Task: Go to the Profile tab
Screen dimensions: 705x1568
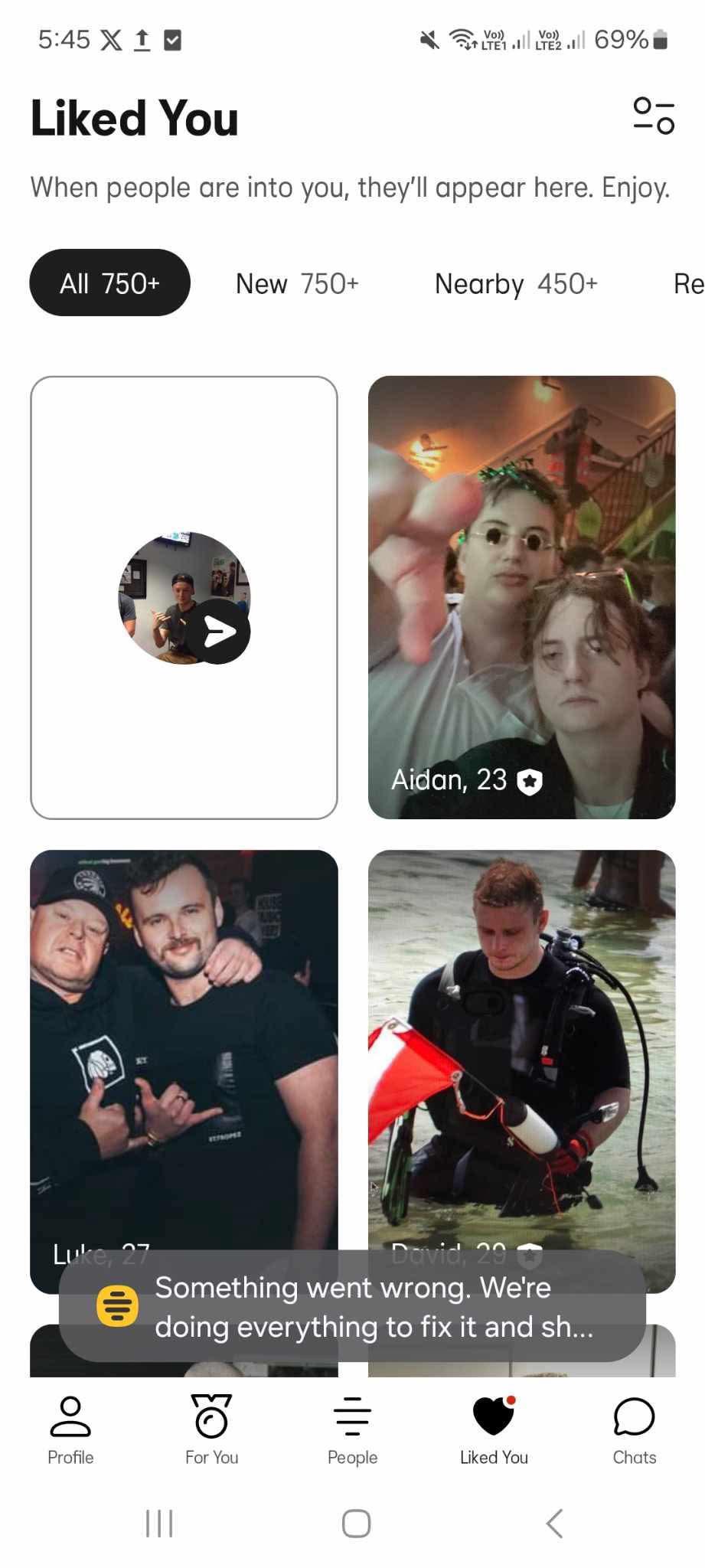Action: click(70, 1429)
